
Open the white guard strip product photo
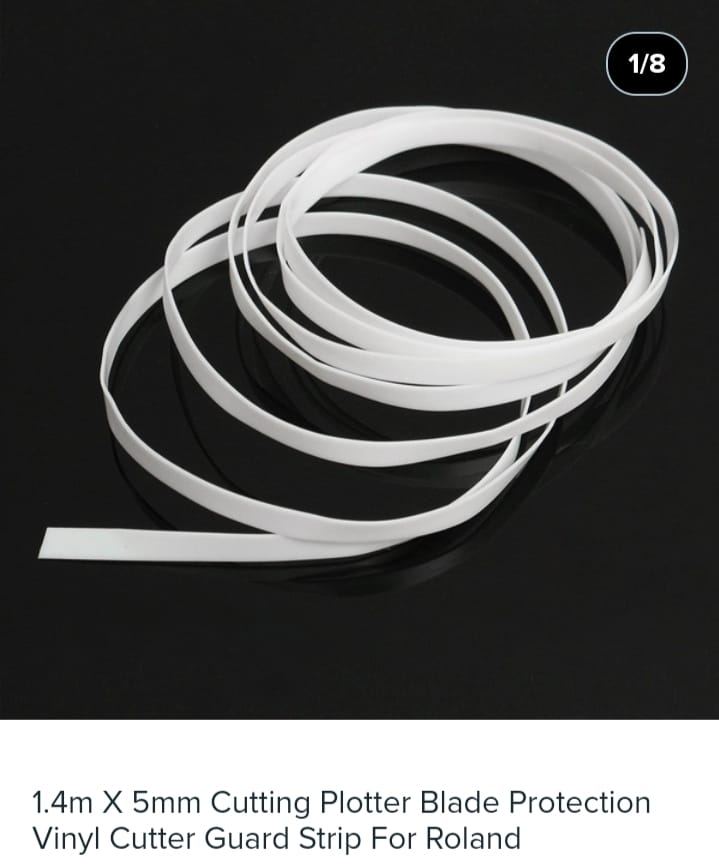359,360
